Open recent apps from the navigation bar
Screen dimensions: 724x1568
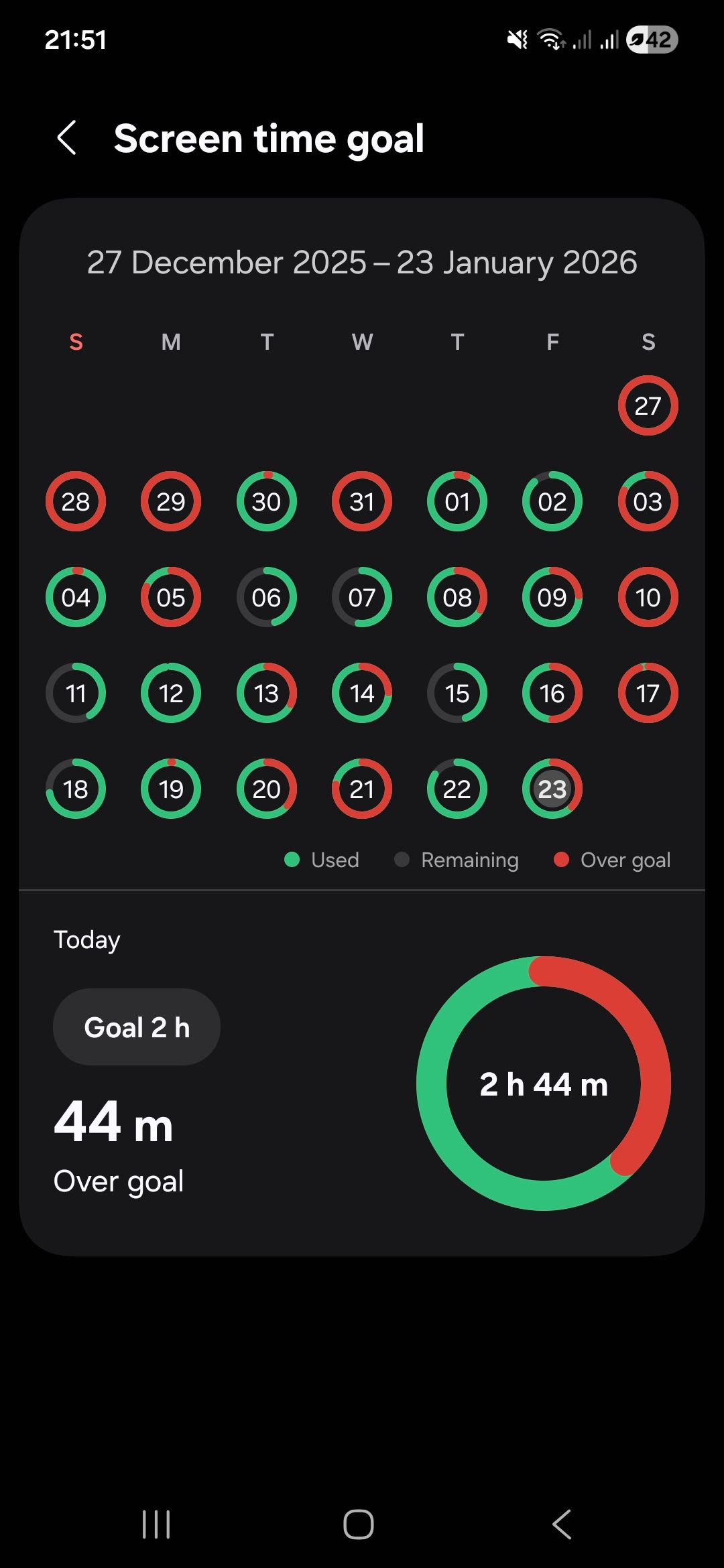[x=156, y=1524]
